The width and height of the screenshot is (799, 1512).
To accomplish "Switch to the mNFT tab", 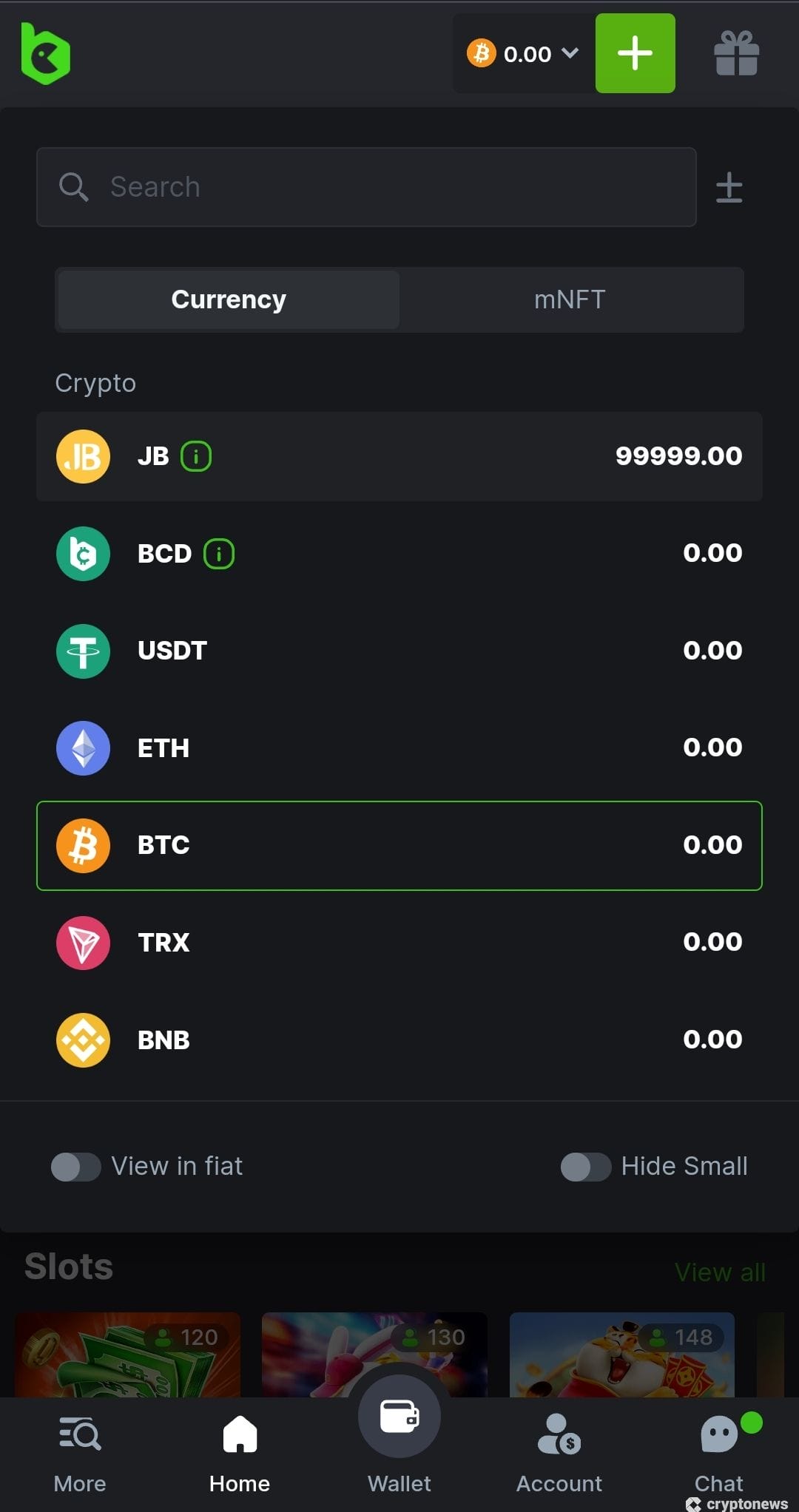I will pos(570,299).
